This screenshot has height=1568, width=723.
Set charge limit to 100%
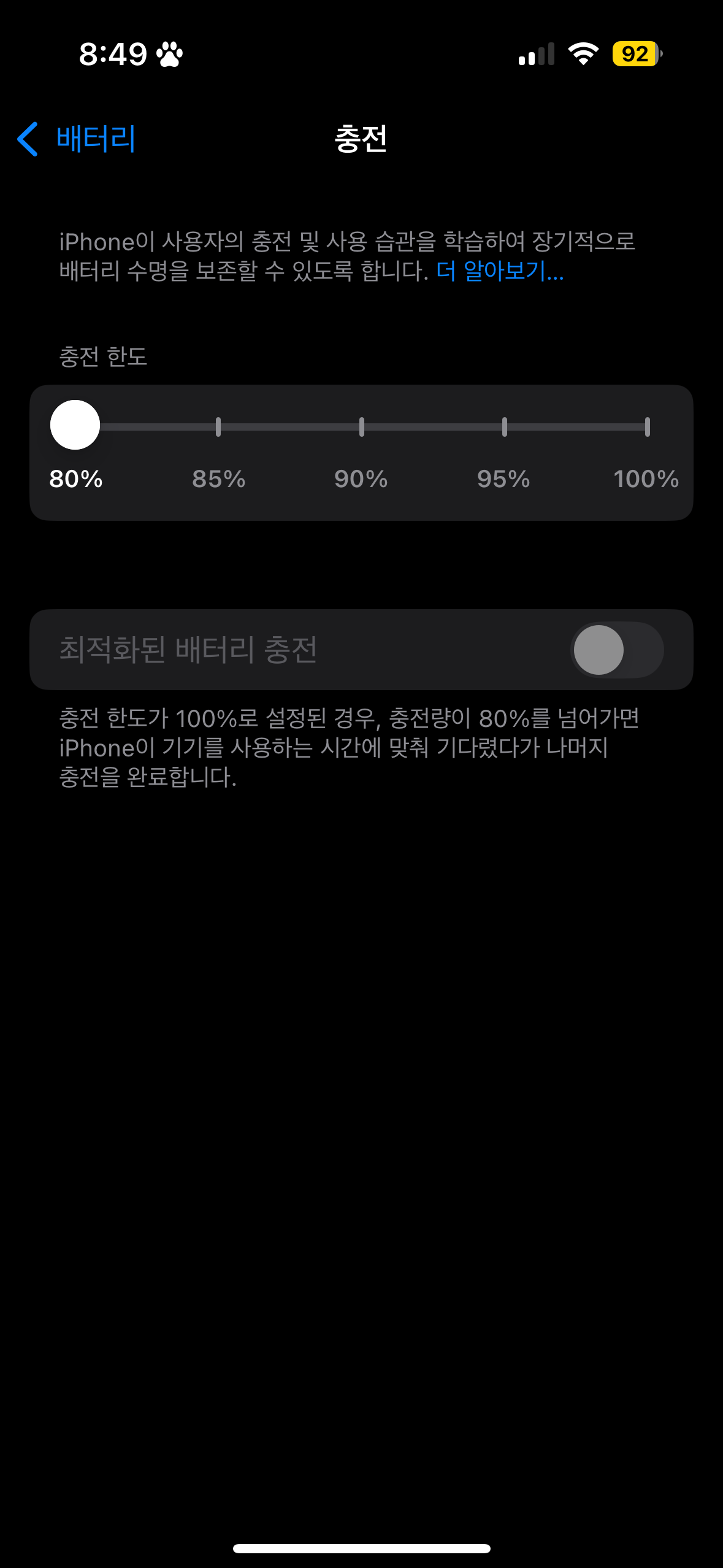tap(646, 427)
